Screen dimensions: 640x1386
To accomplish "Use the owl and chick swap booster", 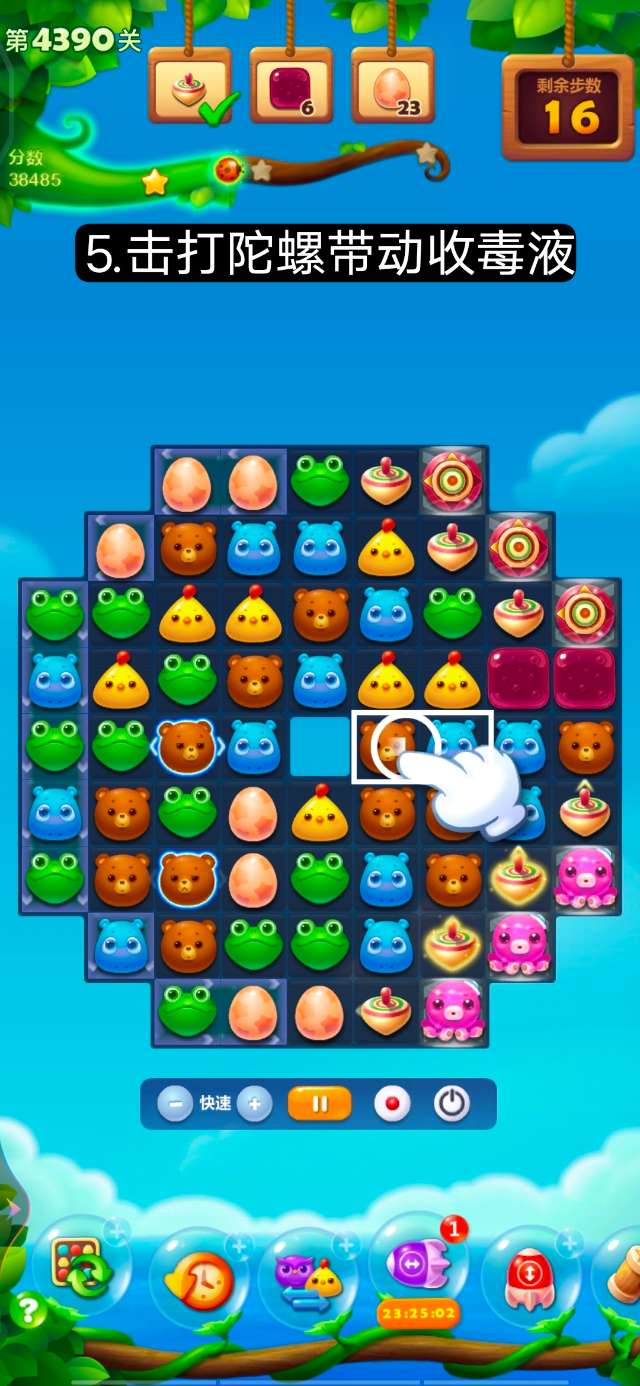I will (307, 1277).
